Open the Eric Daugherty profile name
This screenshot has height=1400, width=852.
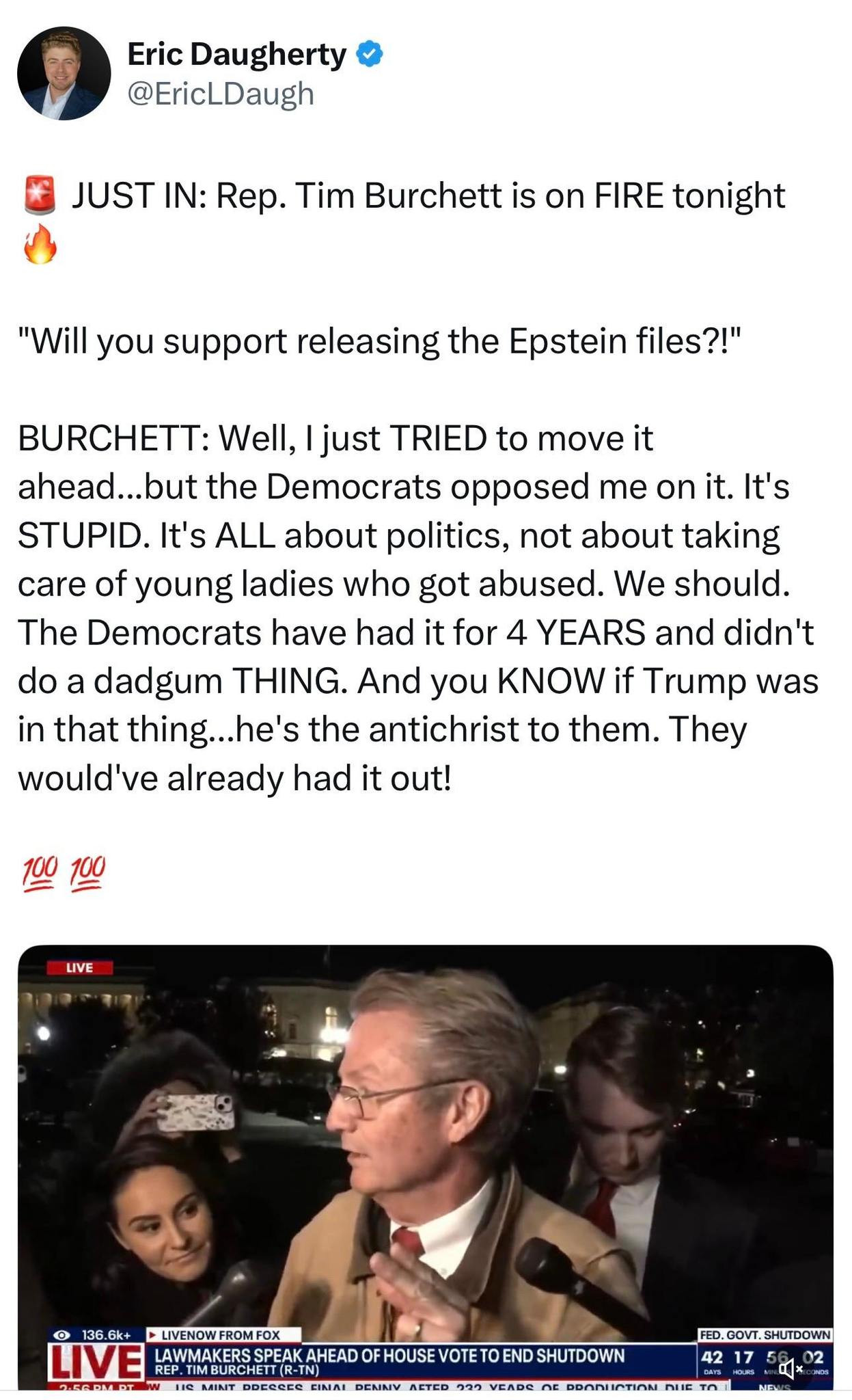click(236, 55)
